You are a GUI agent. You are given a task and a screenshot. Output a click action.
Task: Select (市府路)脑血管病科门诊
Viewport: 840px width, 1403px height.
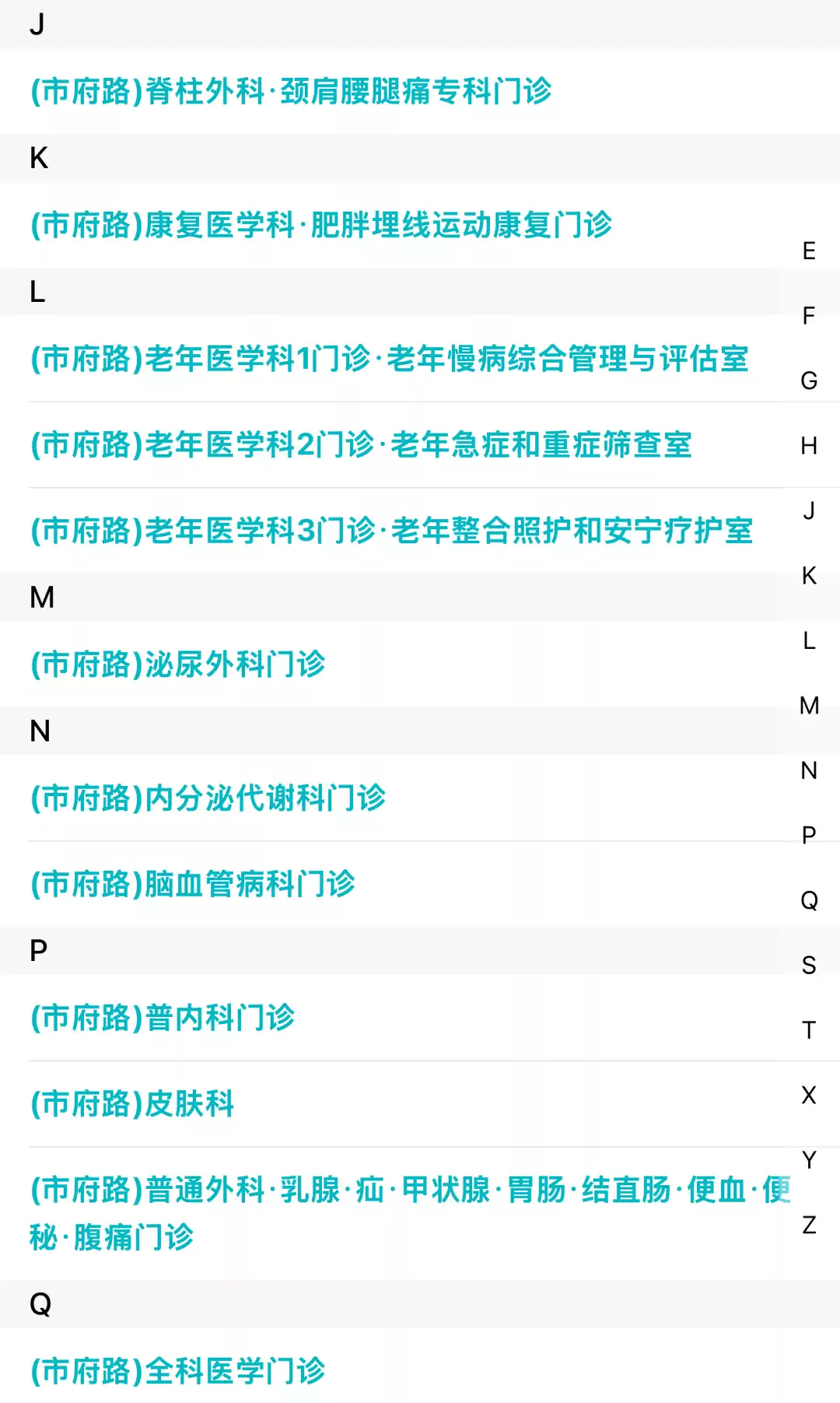pyautogui.click(x=191, y=884)
